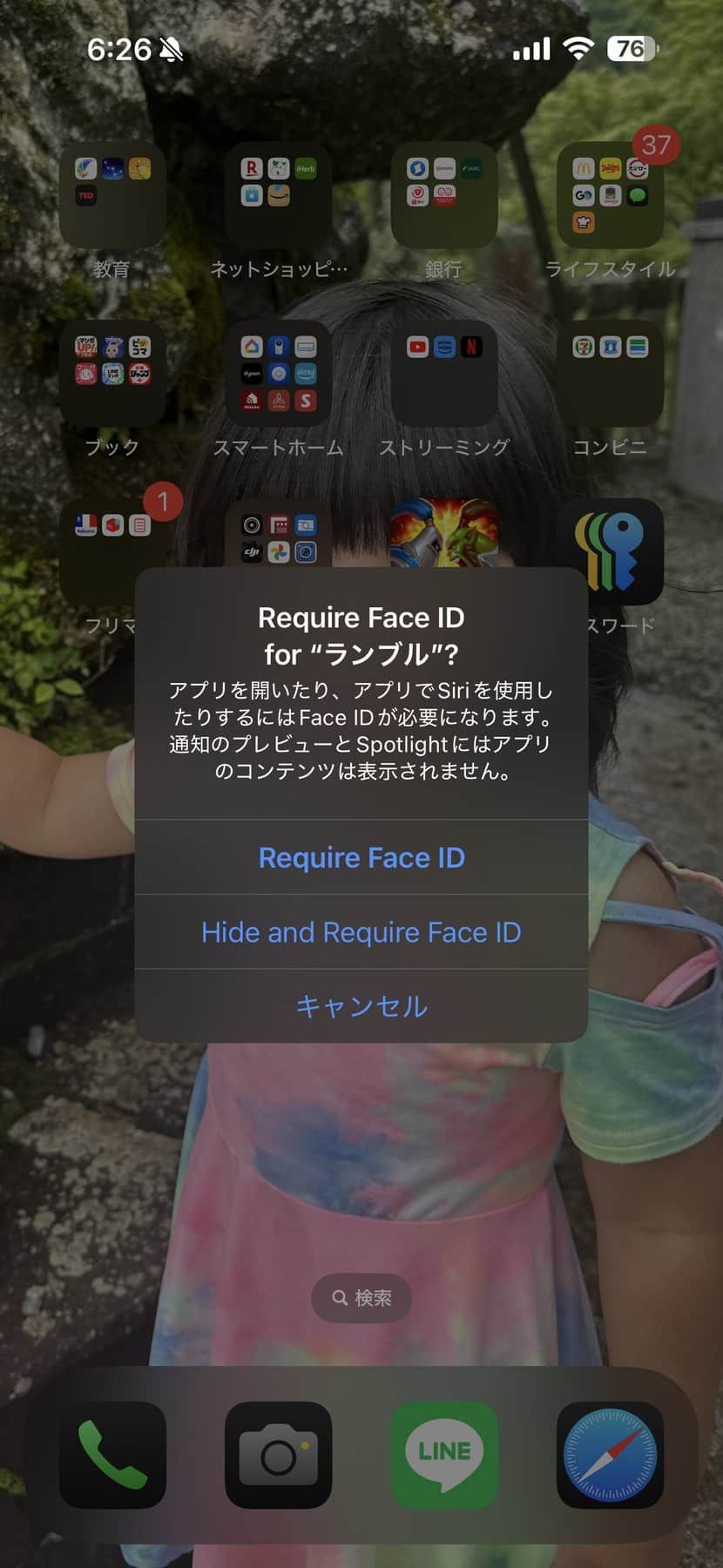Screen dimensions: 723x1568
Task: Choose Require Face ID option
Action: (x=361, y=858)
